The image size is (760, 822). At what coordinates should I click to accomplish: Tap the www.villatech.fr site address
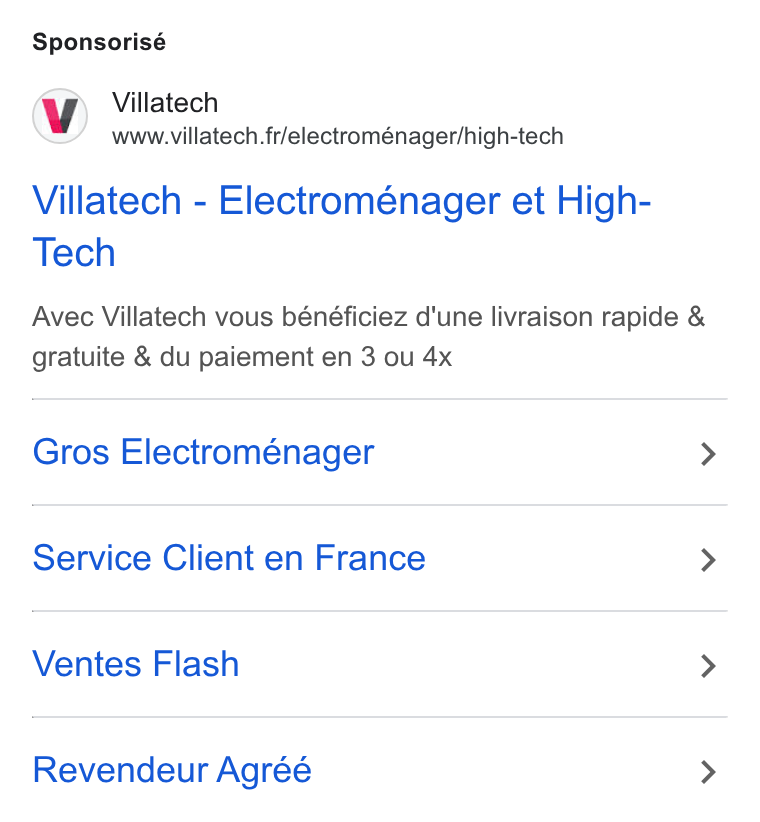(338, 136)
